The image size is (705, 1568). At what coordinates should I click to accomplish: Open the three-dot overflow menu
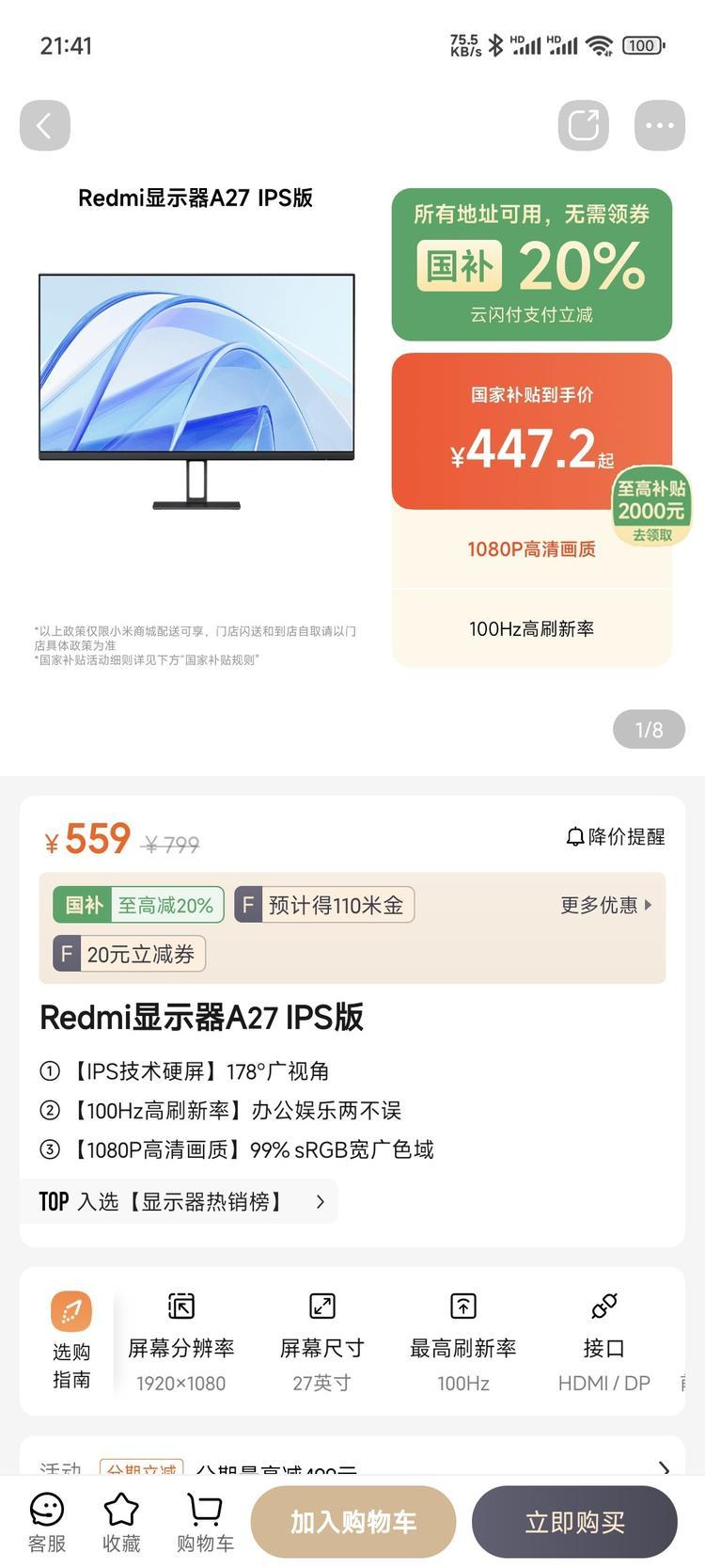coord(659,125)
